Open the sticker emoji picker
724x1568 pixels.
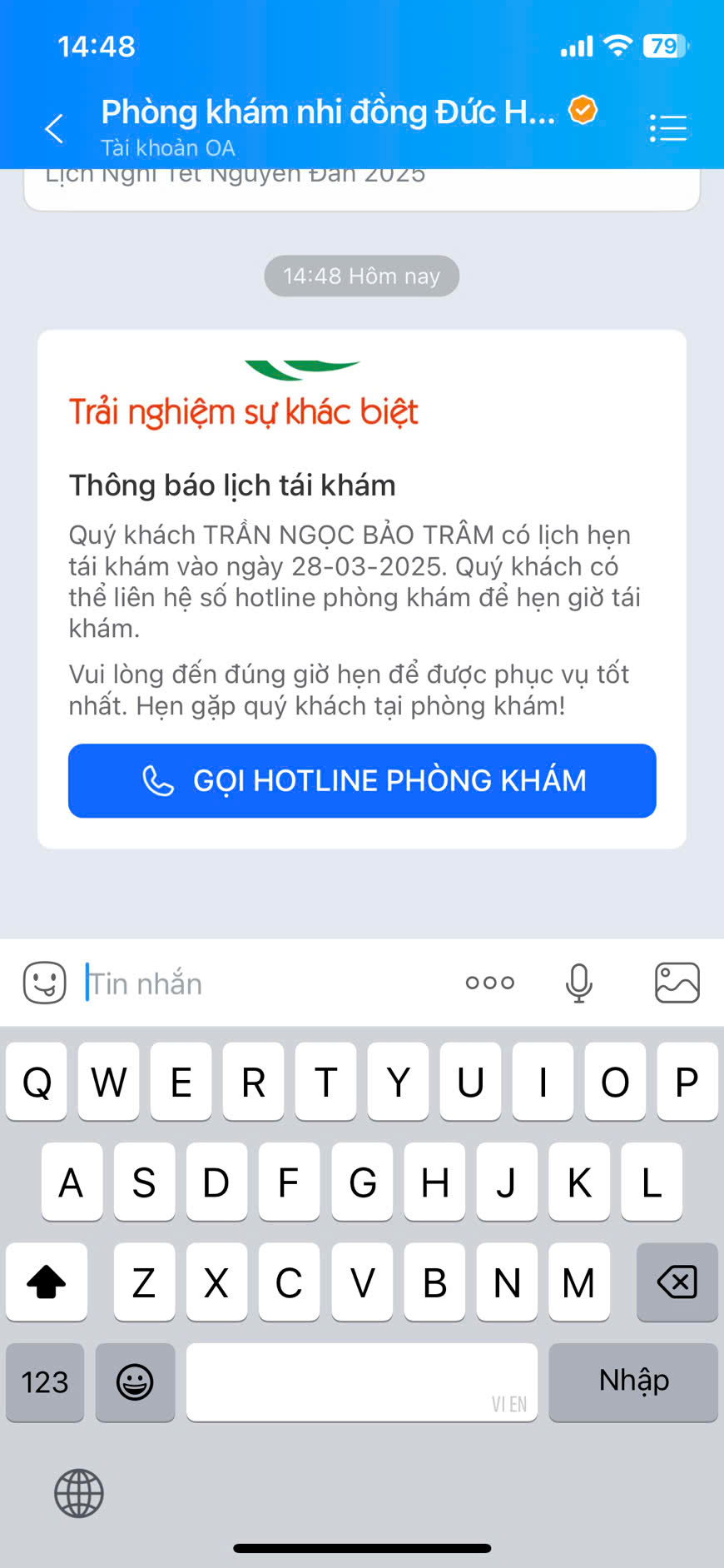pyautogui.click(x=44, y=983)
